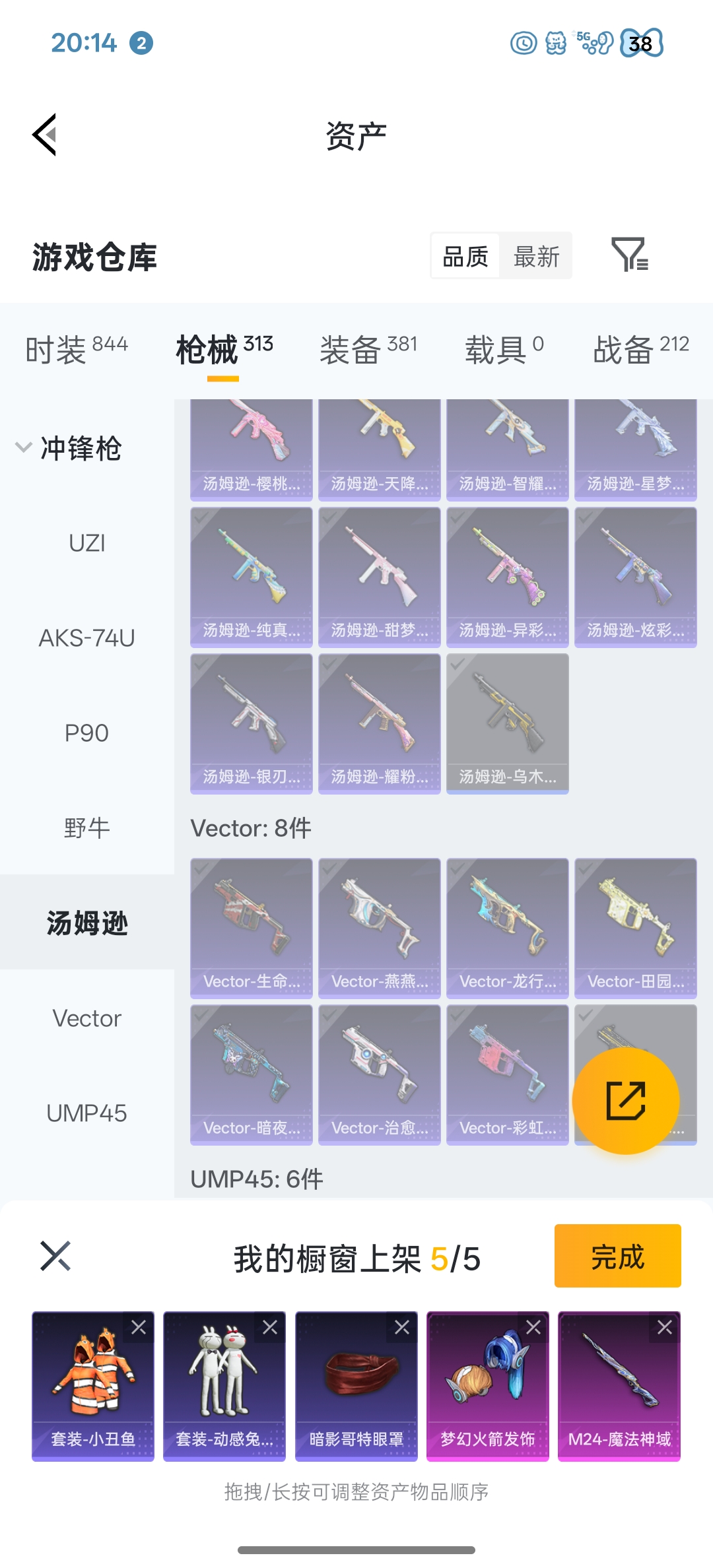
Task: Select UZI in the weapon list
Action: pyautogui.click(x=86, y=543)
